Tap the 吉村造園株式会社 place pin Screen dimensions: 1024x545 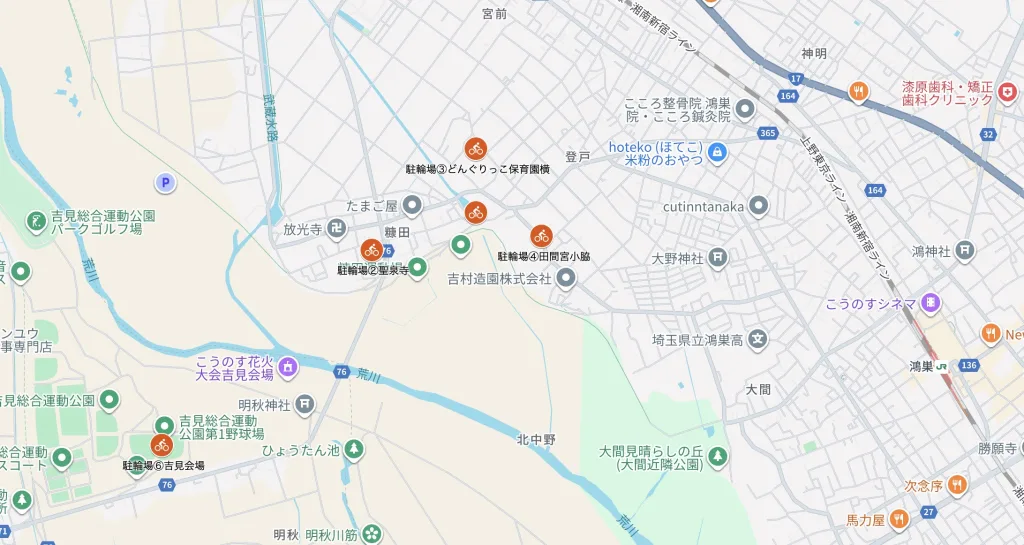point(566,278)
